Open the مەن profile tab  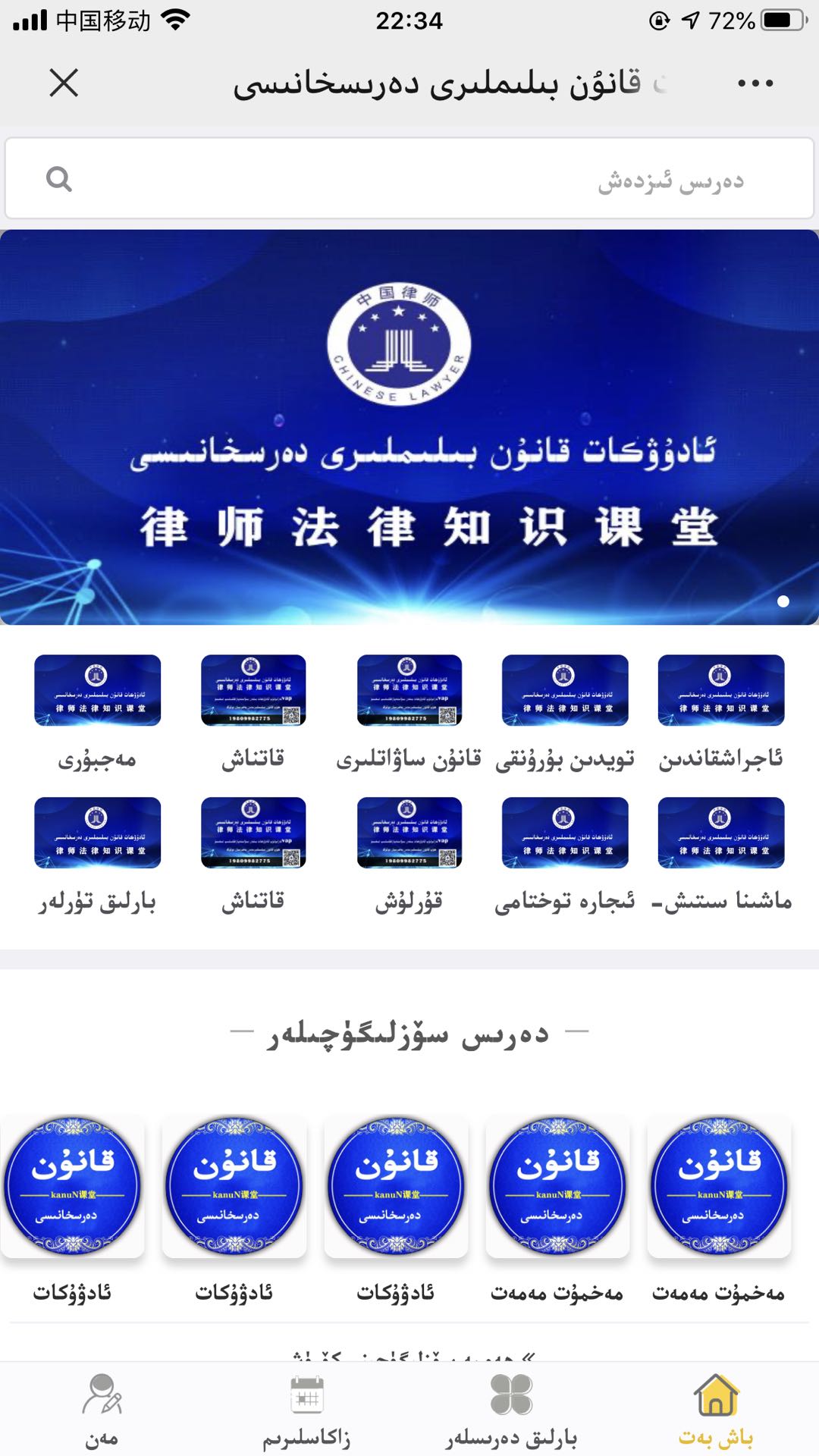click(x=102, y=1409)
